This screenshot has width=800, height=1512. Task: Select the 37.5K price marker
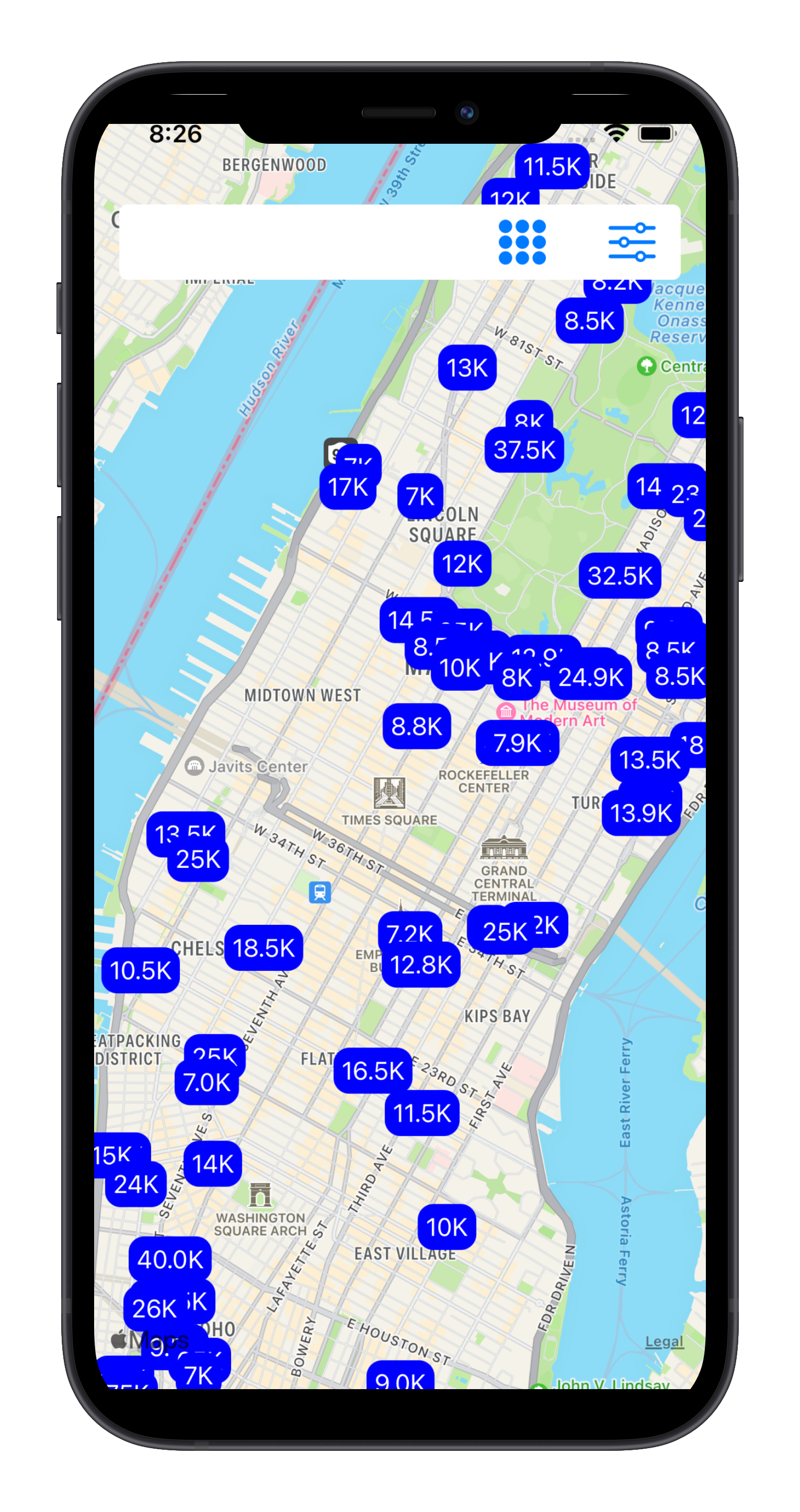coord(524,450)
